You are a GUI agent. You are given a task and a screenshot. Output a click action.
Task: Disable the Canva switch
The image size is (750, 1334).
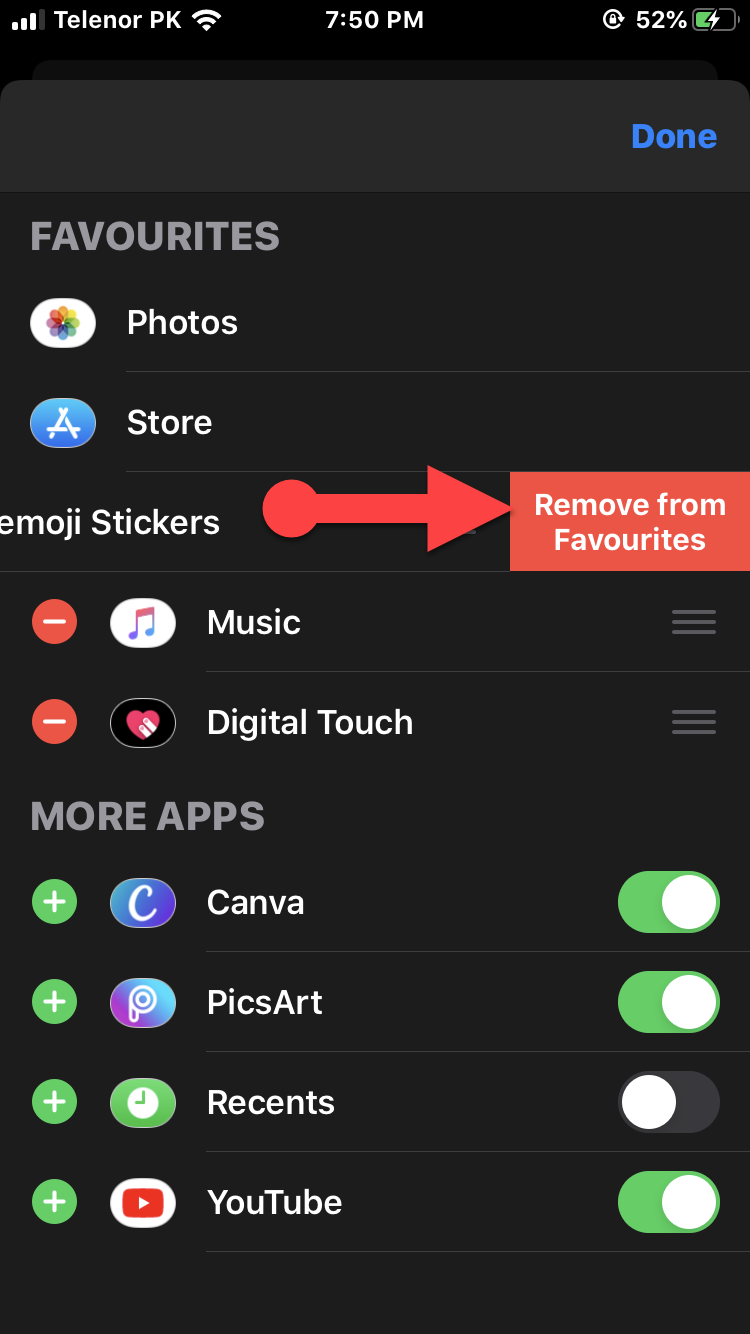(668, 902)
